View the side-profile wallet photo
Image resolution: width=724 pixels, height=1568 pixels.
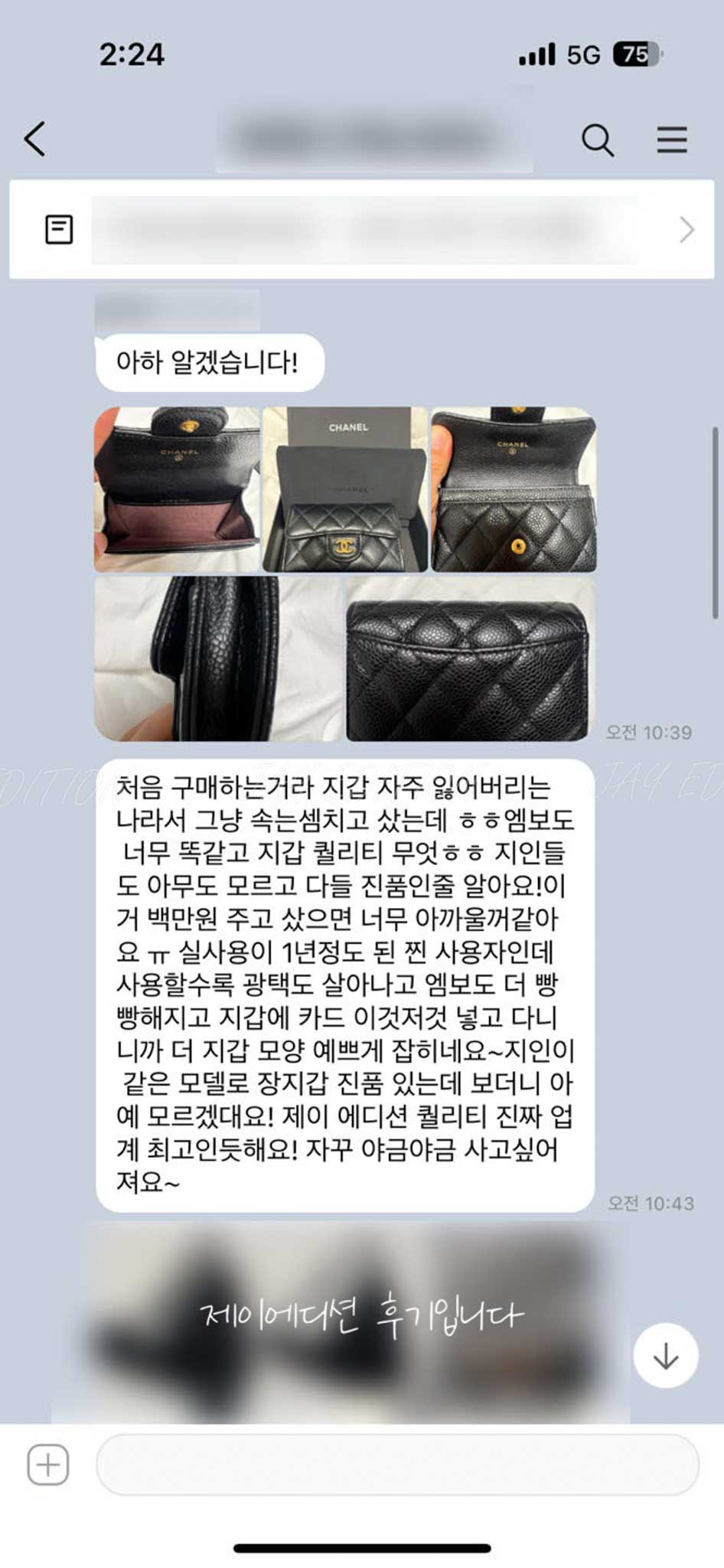tap(218, 659)
